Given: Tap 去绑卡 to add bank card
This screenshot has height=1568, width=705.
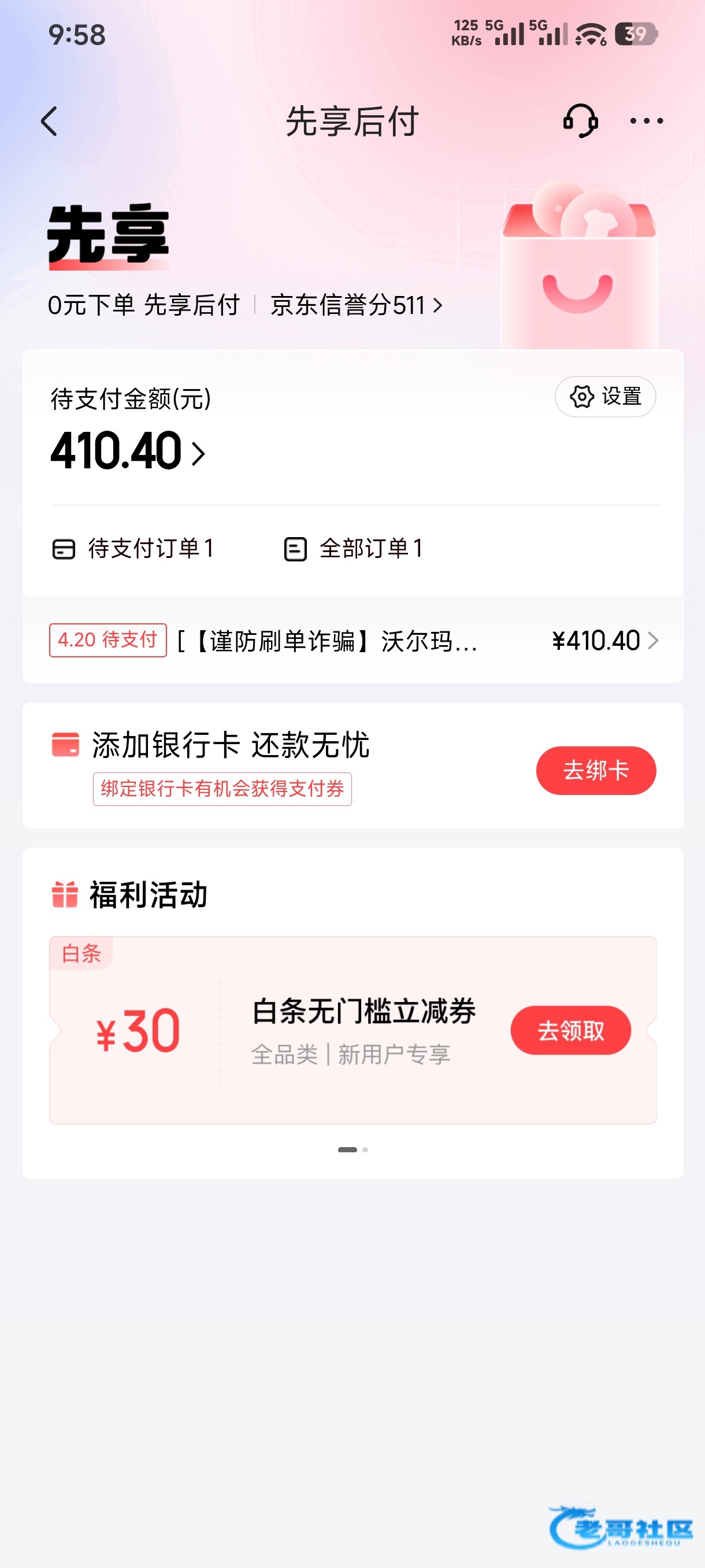Looking at the screenshot, I should (596, 770).
